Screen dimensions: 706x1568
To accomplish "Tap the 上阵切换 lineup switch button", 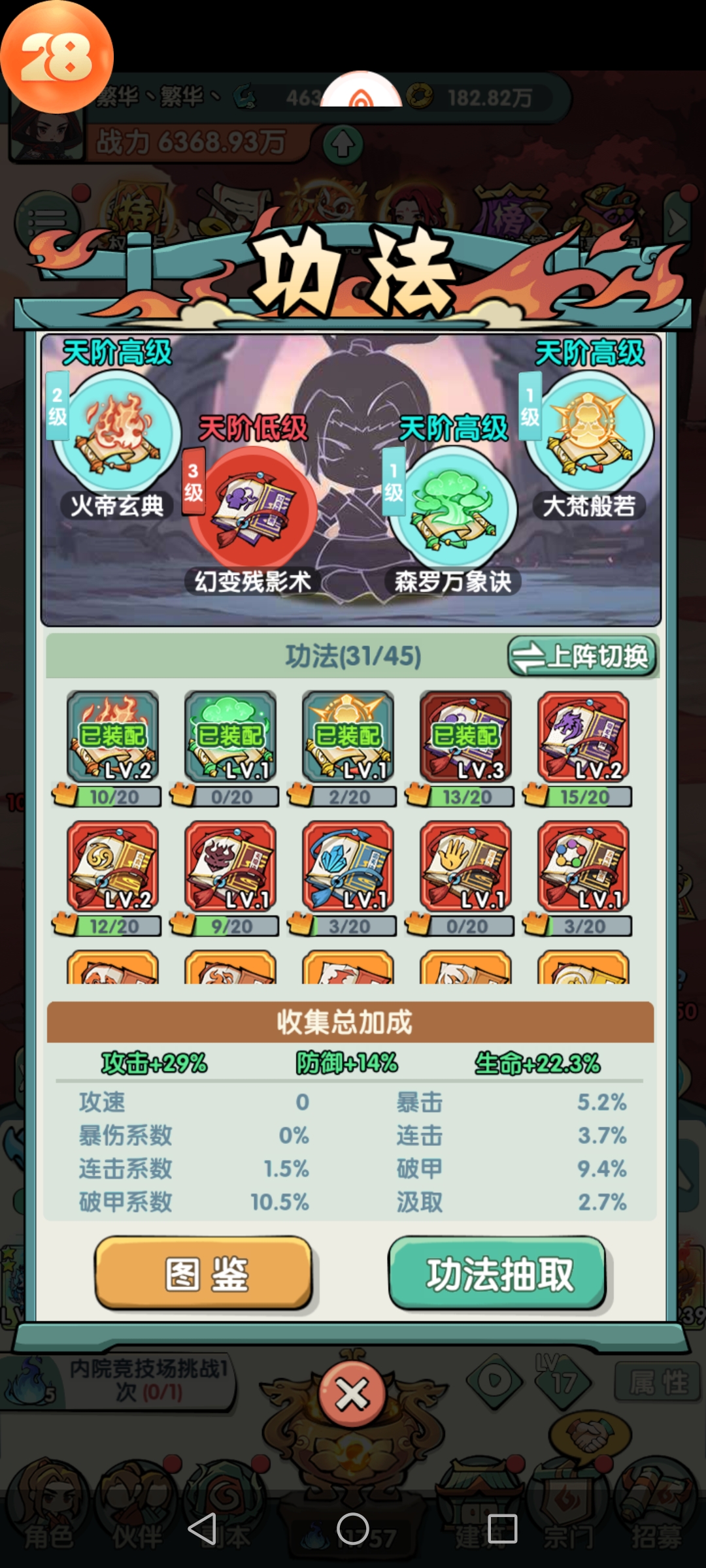I will click(582, 657).
